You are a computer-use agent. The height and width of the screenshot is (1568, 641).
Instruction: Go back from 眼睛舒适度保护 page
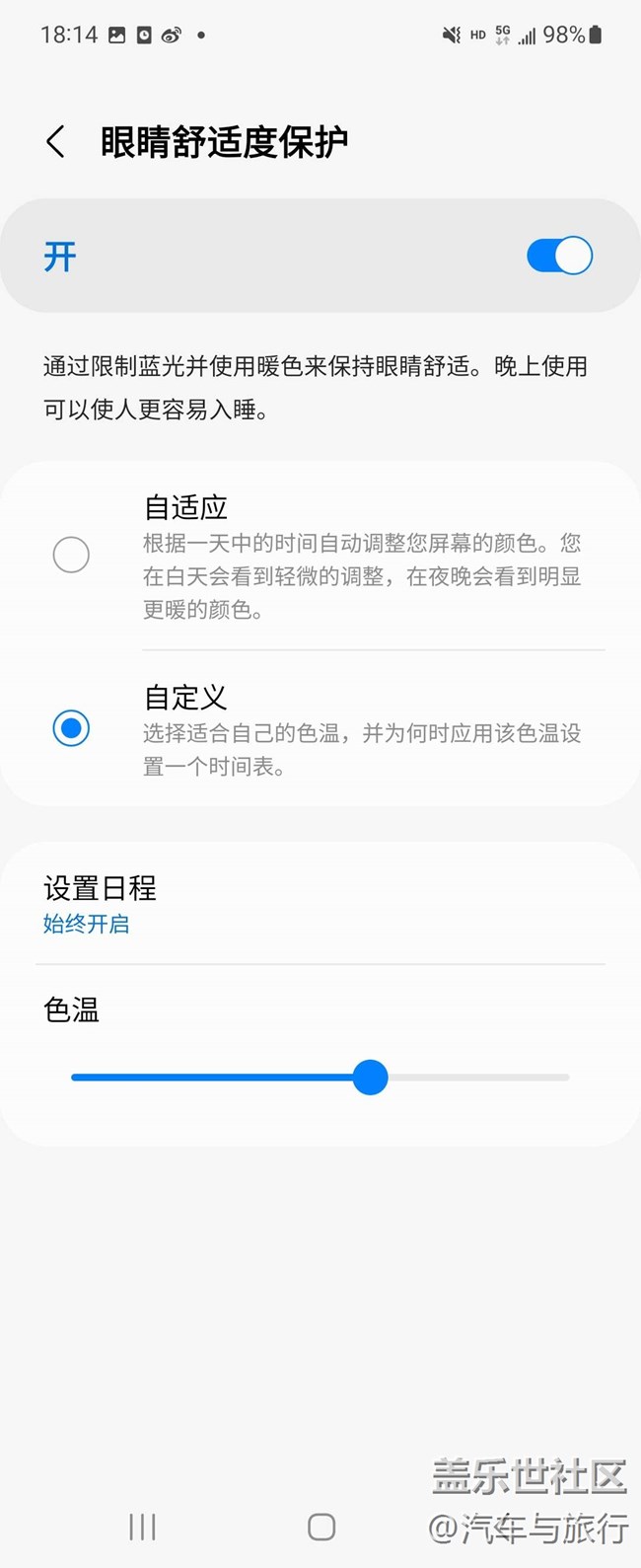(x=56, y=142)
